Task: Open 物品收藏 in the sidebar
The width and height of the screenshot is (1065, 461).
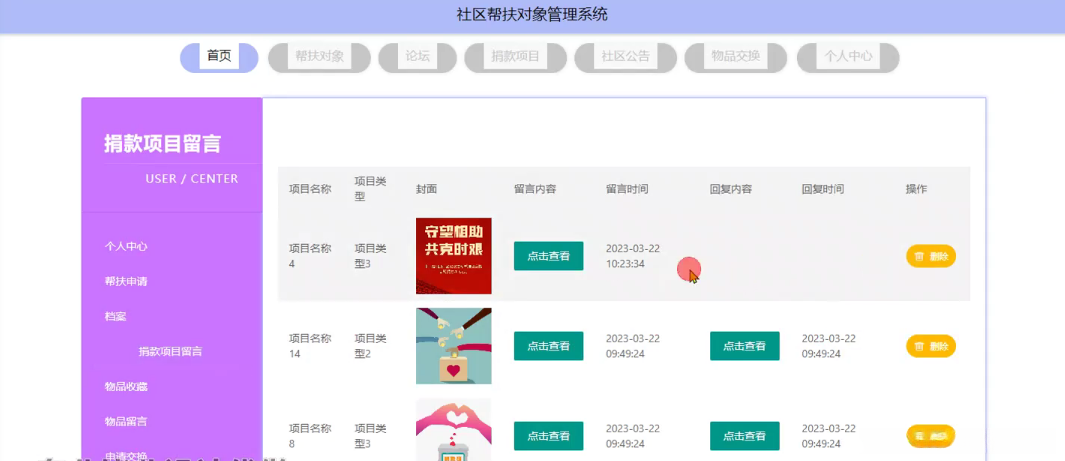Action: coord(126,387)
